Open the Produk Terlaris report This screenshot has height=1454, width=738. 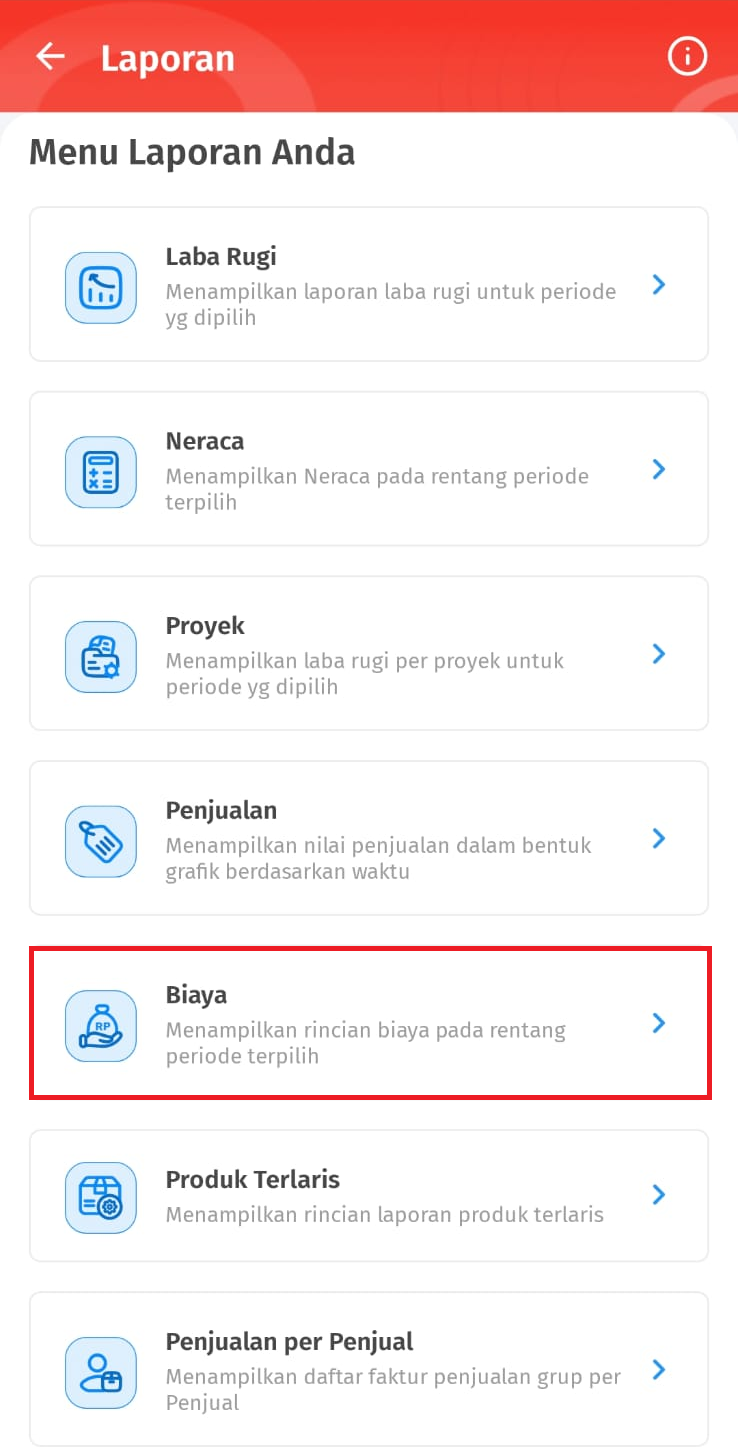(x=368, y=1196)
